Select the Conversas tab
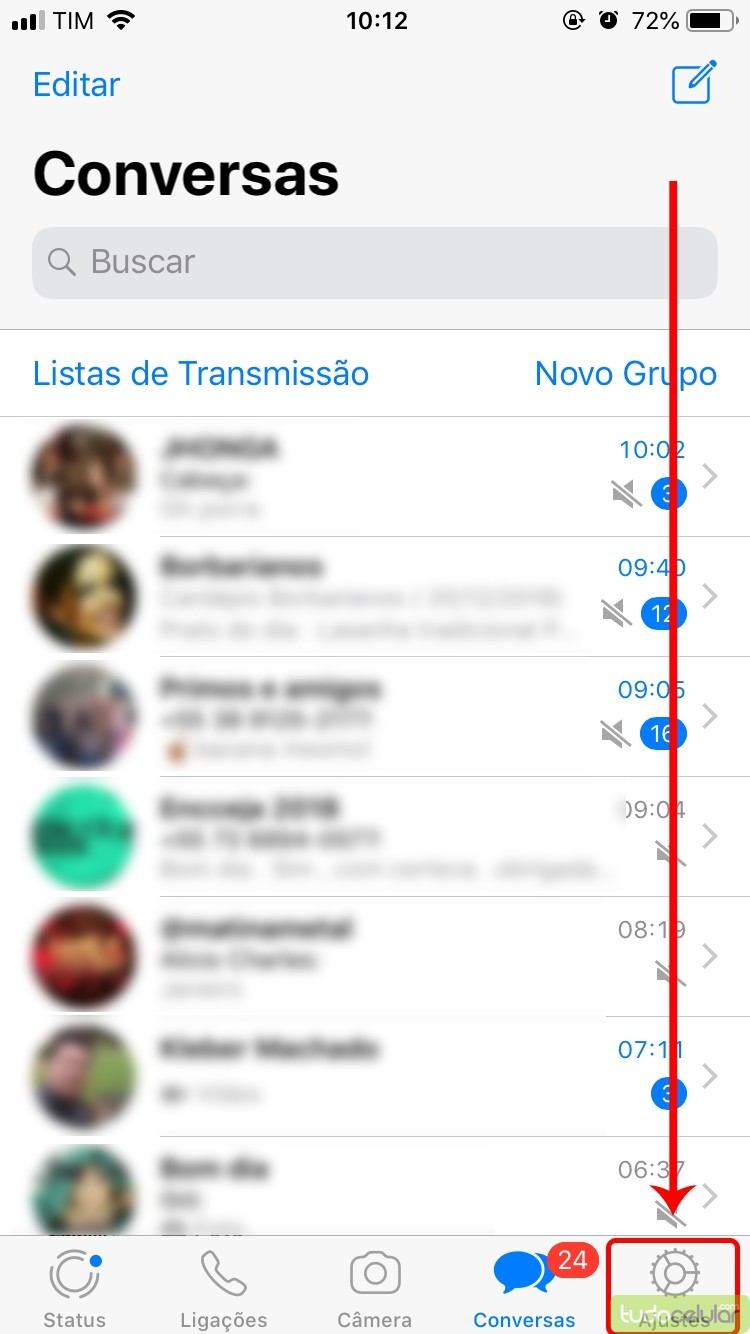Viewport: 750px width, 1334px height. (524, 1286)
